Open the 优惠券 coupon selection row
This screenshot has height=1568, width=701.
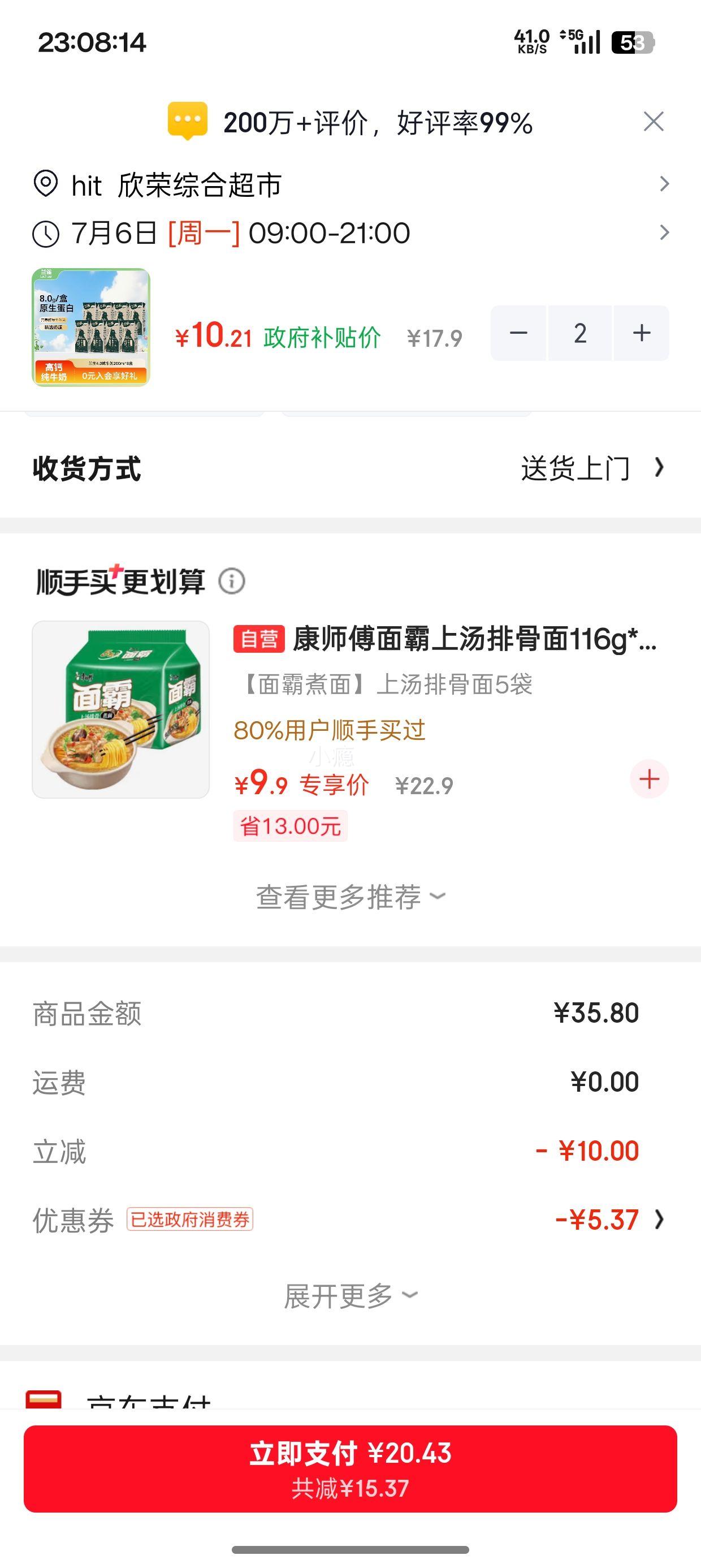350,1220
